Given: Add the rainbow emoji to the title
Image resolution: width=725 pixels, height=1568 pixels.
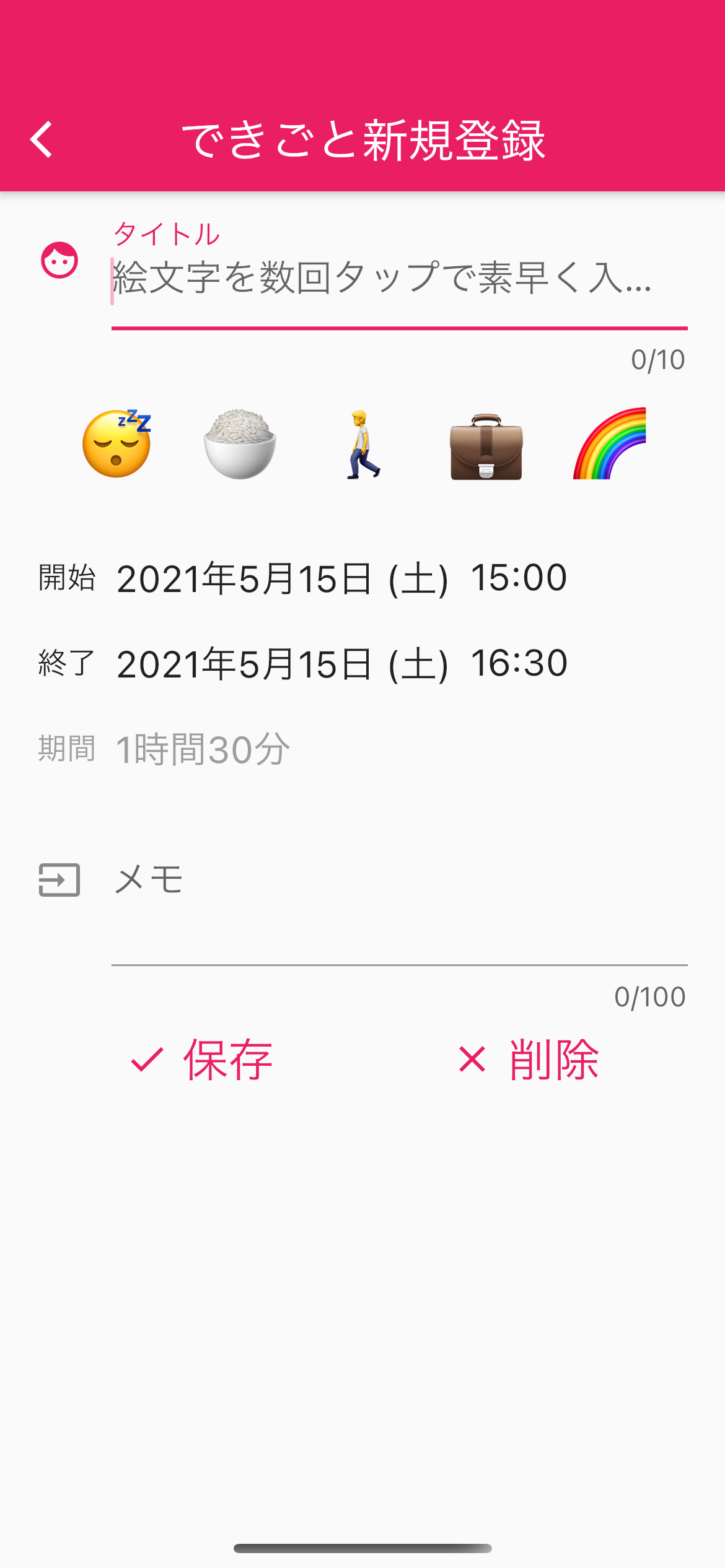Looking at the screenshot, I should click(x=609, y=443).
